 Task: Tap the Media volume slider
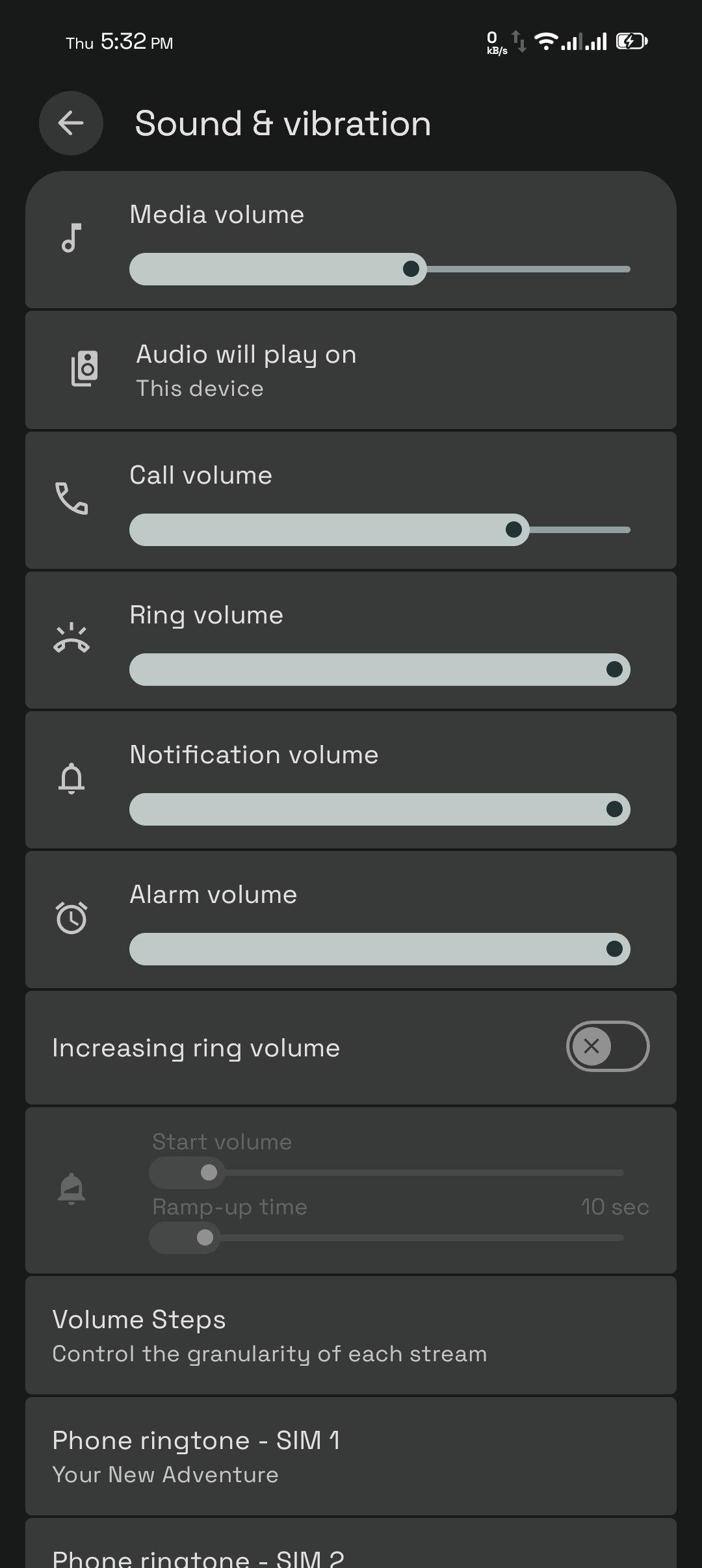[380, 269]
